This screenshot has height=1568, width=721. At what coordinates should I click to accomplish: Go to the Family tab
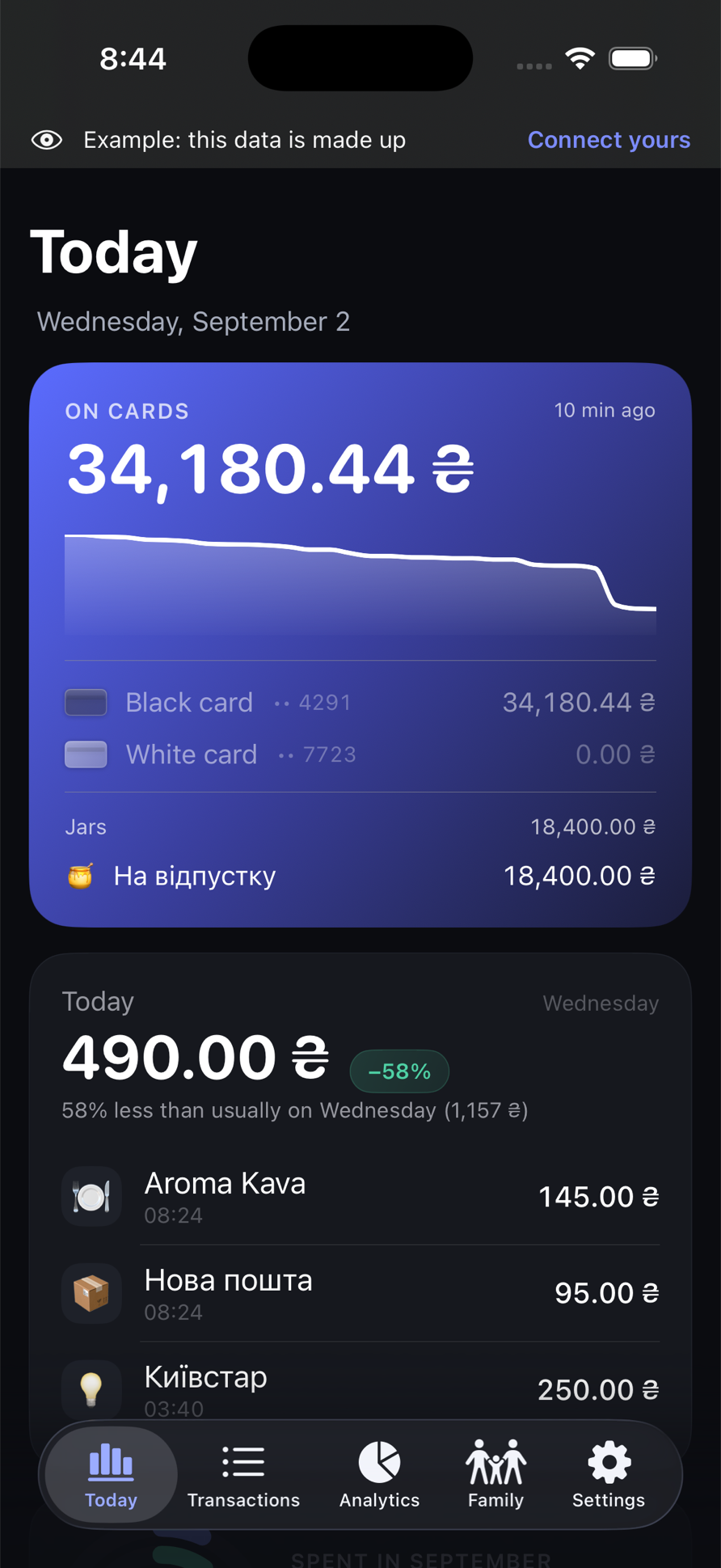click(x=495, y=1476)
